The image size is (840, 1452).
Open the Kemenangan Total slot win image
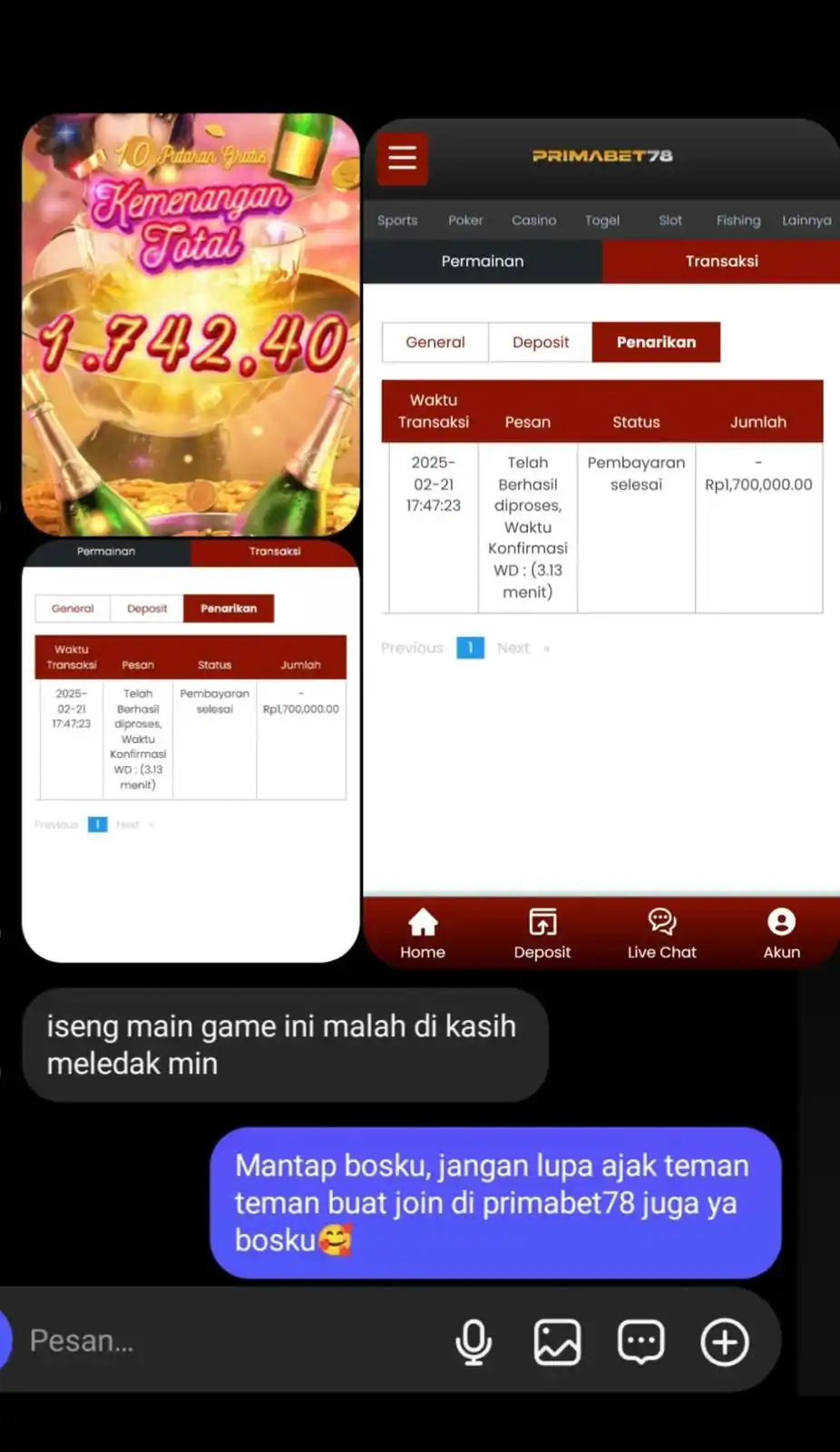coord(190,324)
